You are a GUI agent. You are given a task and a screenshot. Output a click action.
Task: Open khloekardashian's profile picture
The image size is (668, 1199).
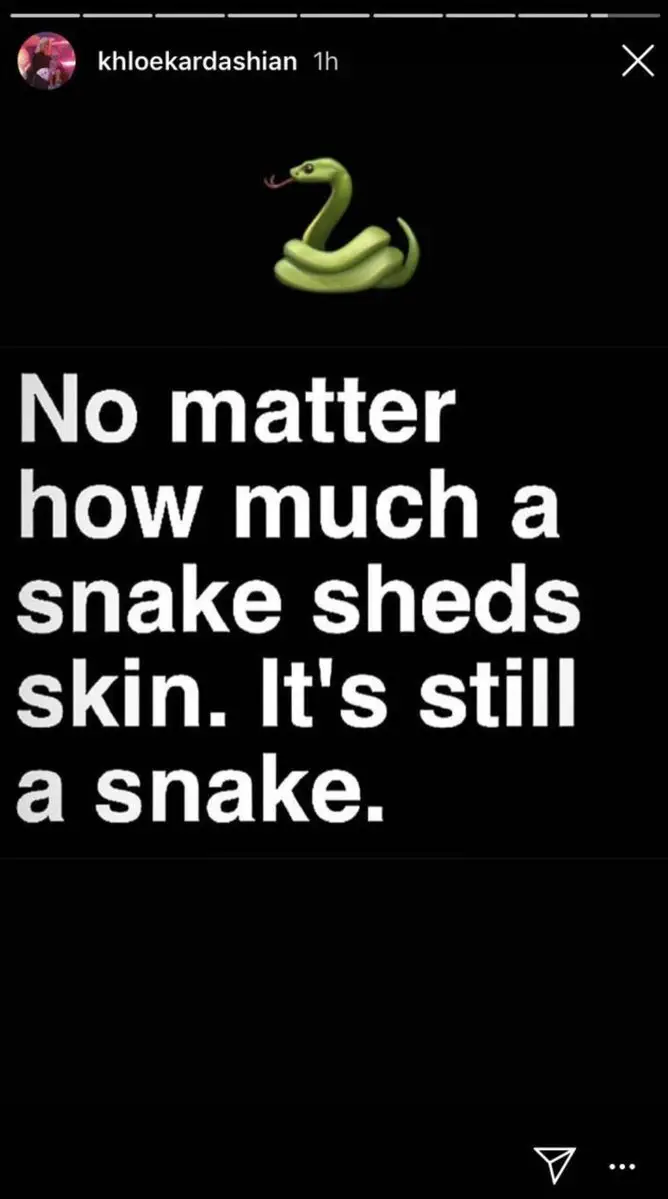[x=46, y=62]
